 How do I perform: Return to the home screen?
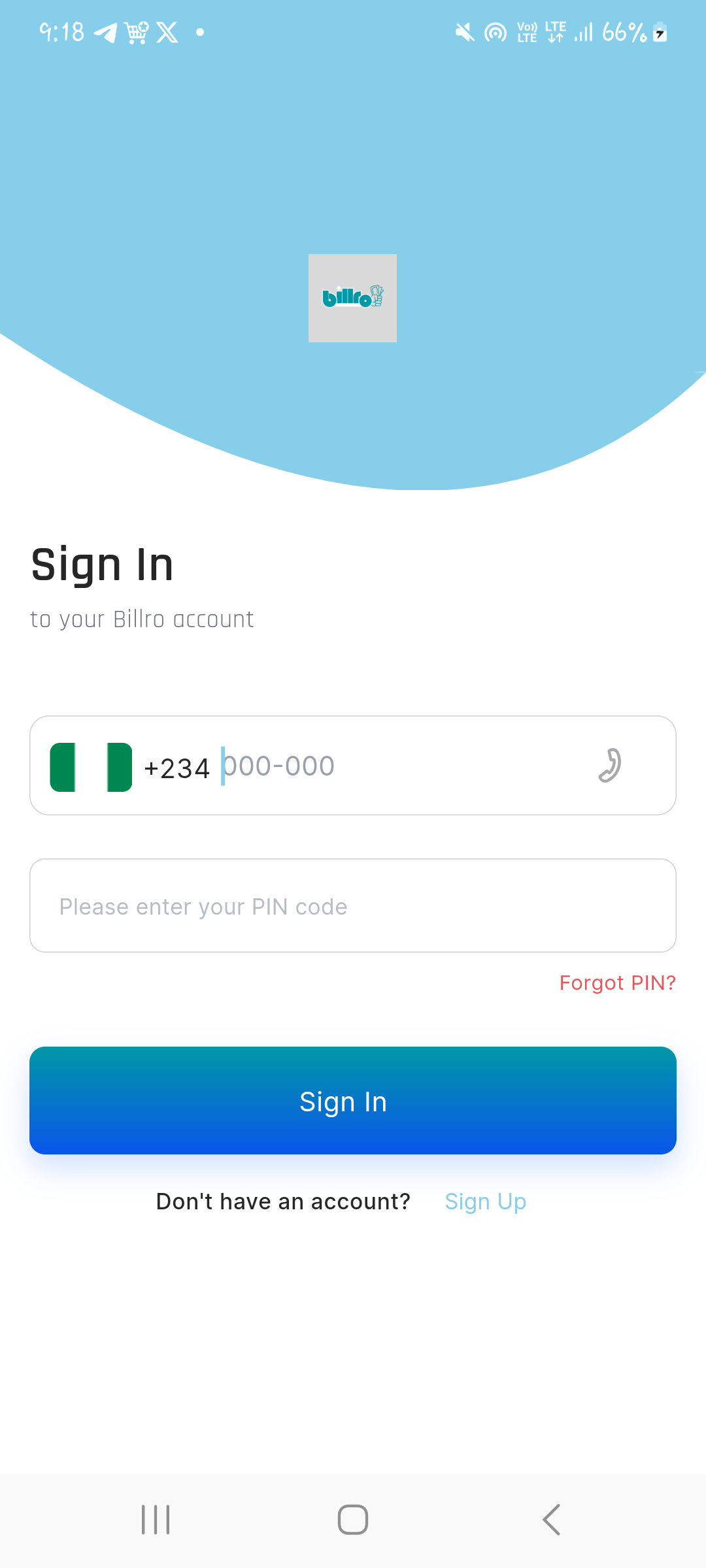pos(353,1520)
